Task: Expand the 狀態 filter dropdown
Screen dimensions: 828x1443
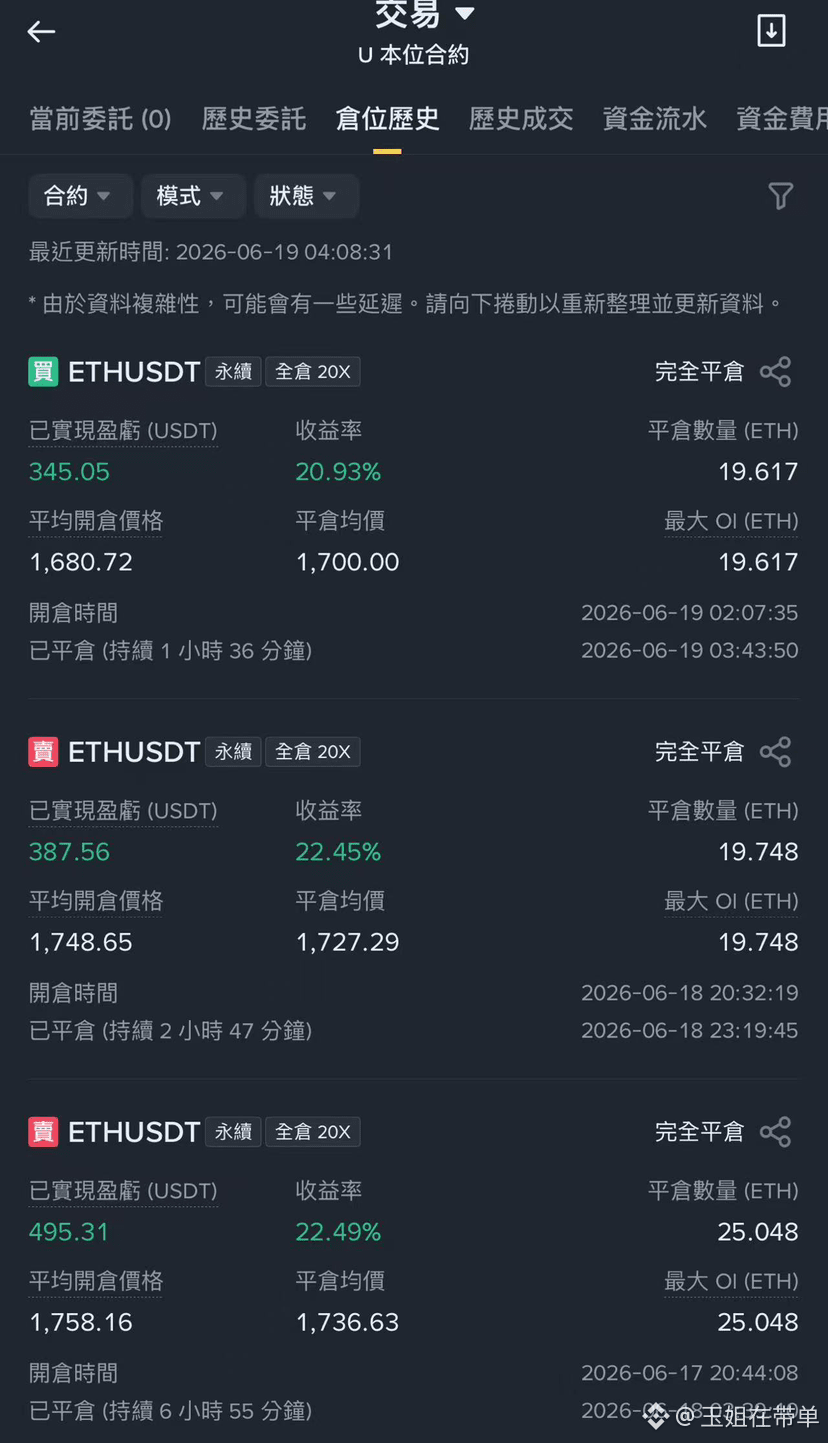Action: (x=306, y=196)
